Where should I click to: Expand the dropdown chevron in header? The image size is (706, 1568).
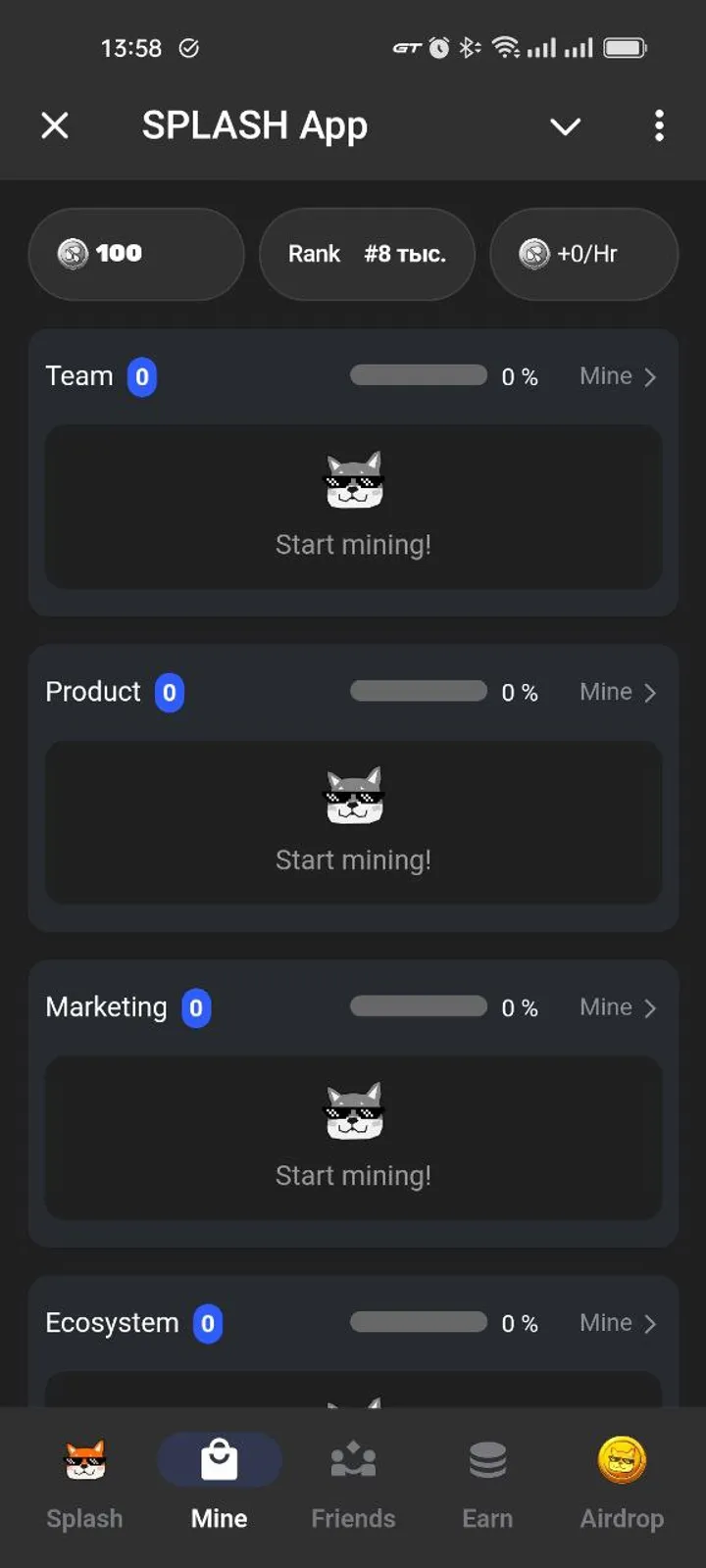click(565, 126)
